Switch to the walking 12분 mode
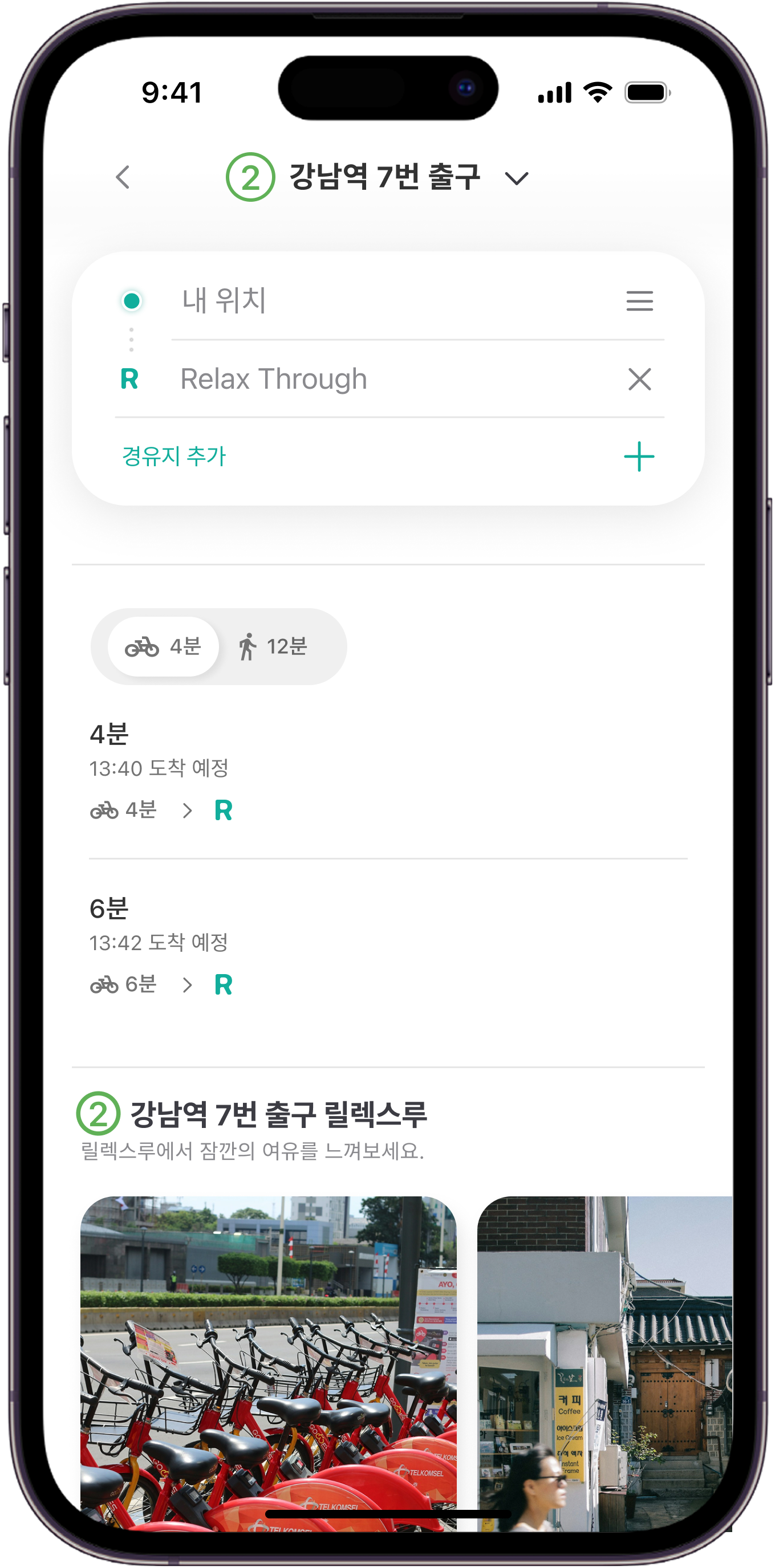Screen dimensions: 775x1568 point(273,646)
